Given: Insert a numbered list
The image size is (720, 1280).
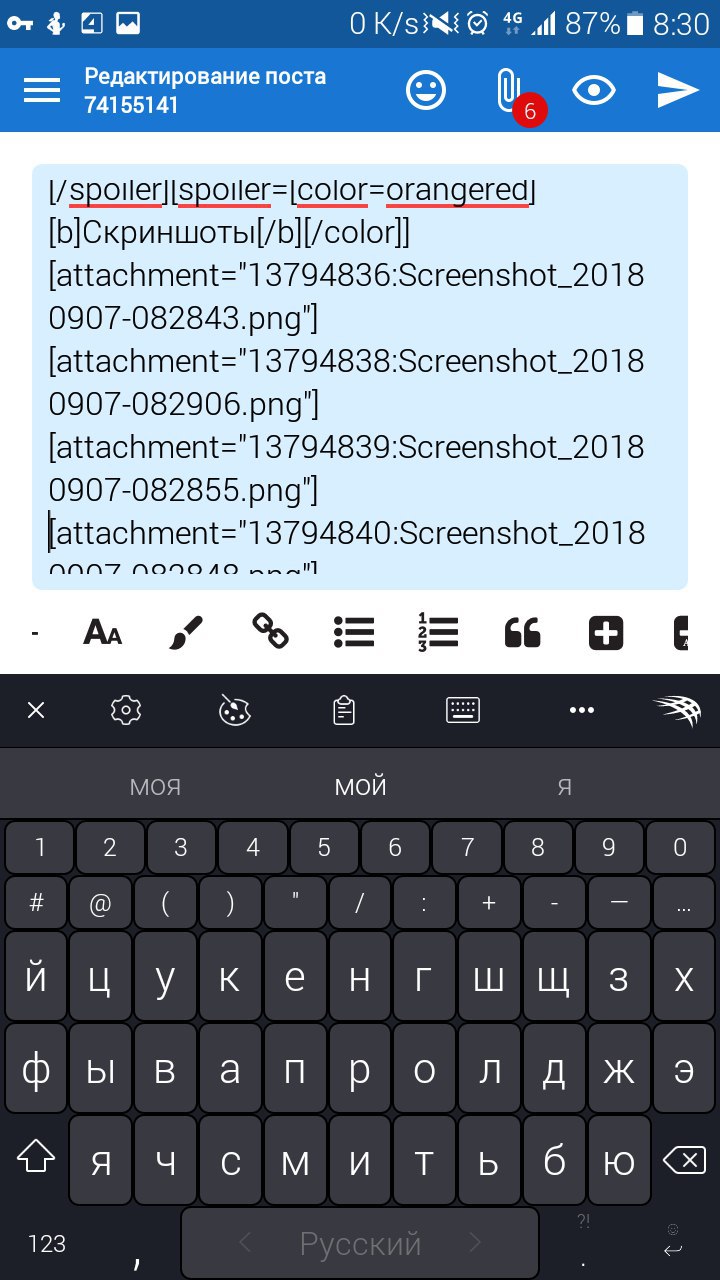Looking at the screenshot, I should click(437, 632).
